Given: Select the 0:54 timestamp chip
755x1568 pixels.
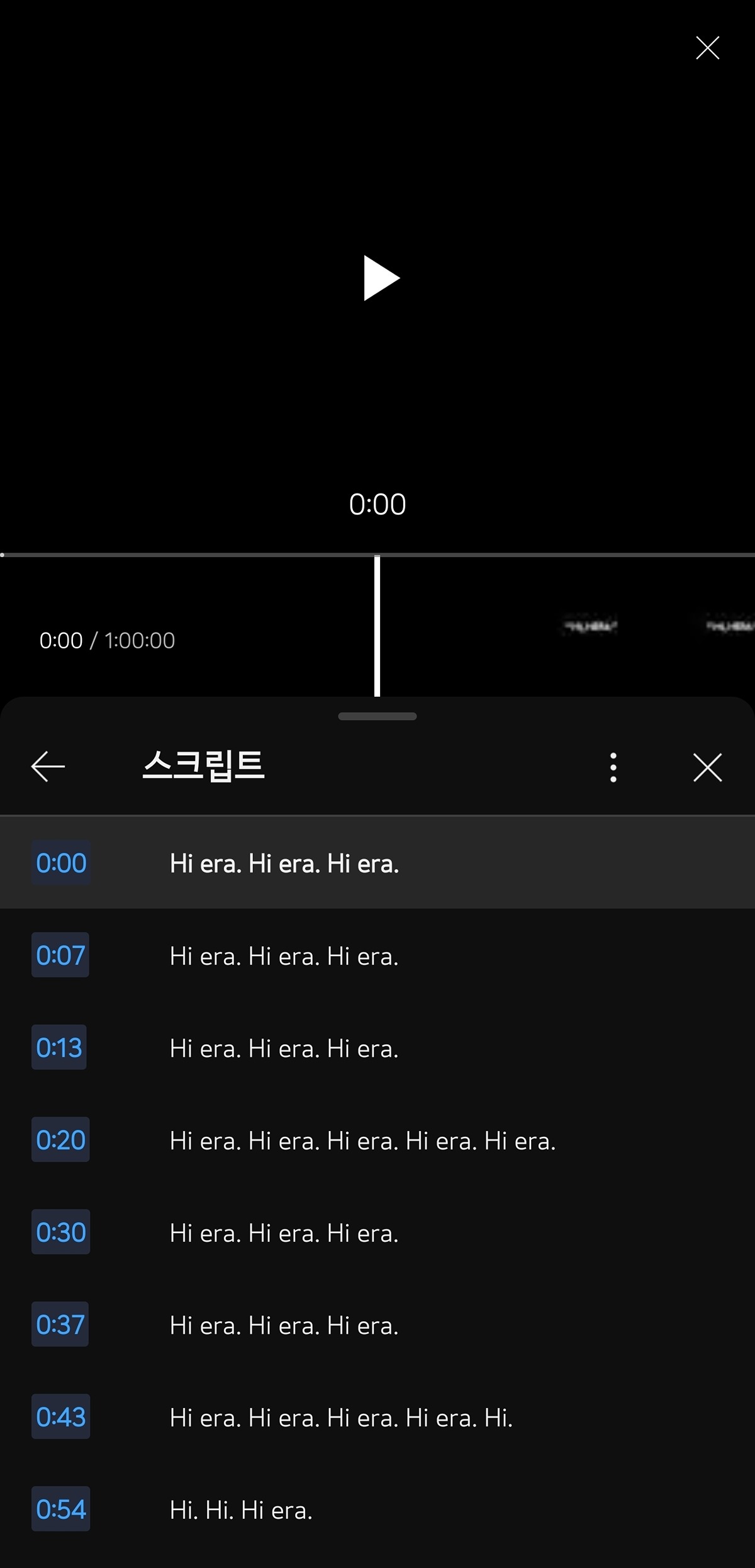Looking at the screenshot, I should coord(60,1509).
